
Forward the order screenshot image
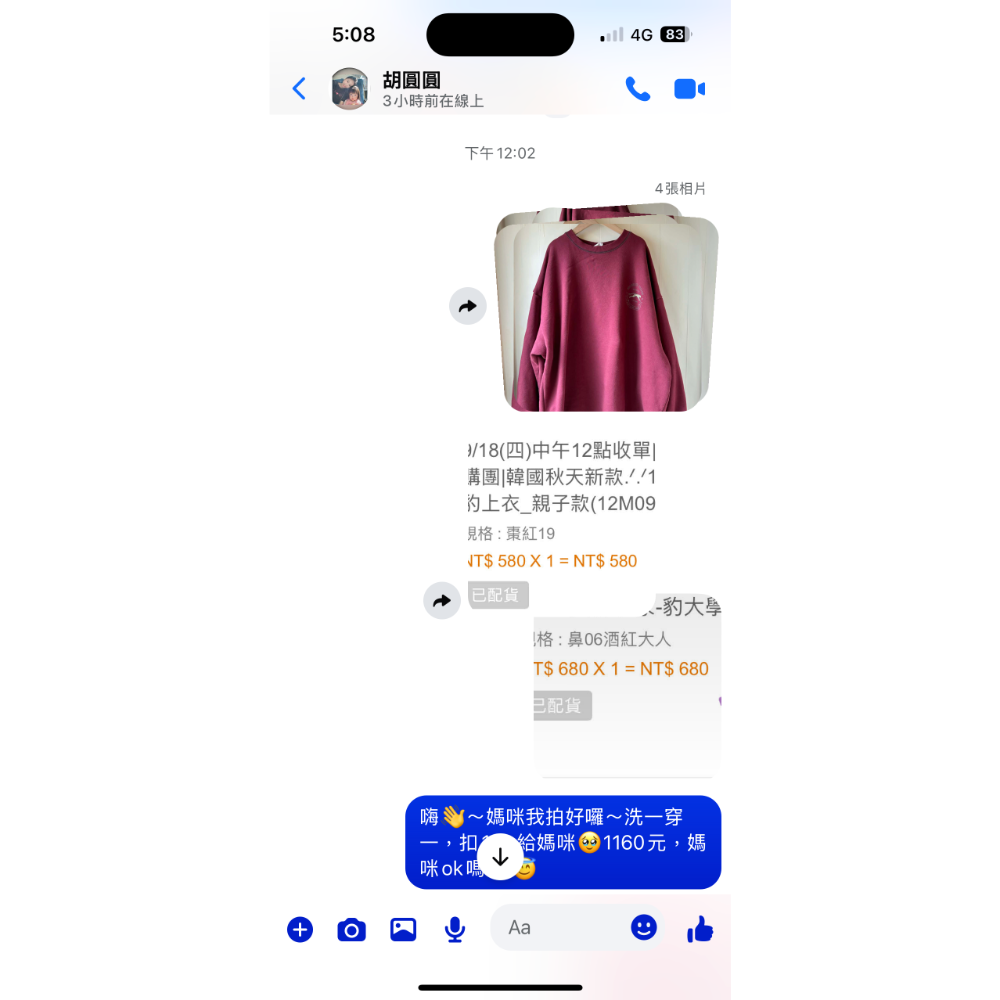click(x=441, y=601)
